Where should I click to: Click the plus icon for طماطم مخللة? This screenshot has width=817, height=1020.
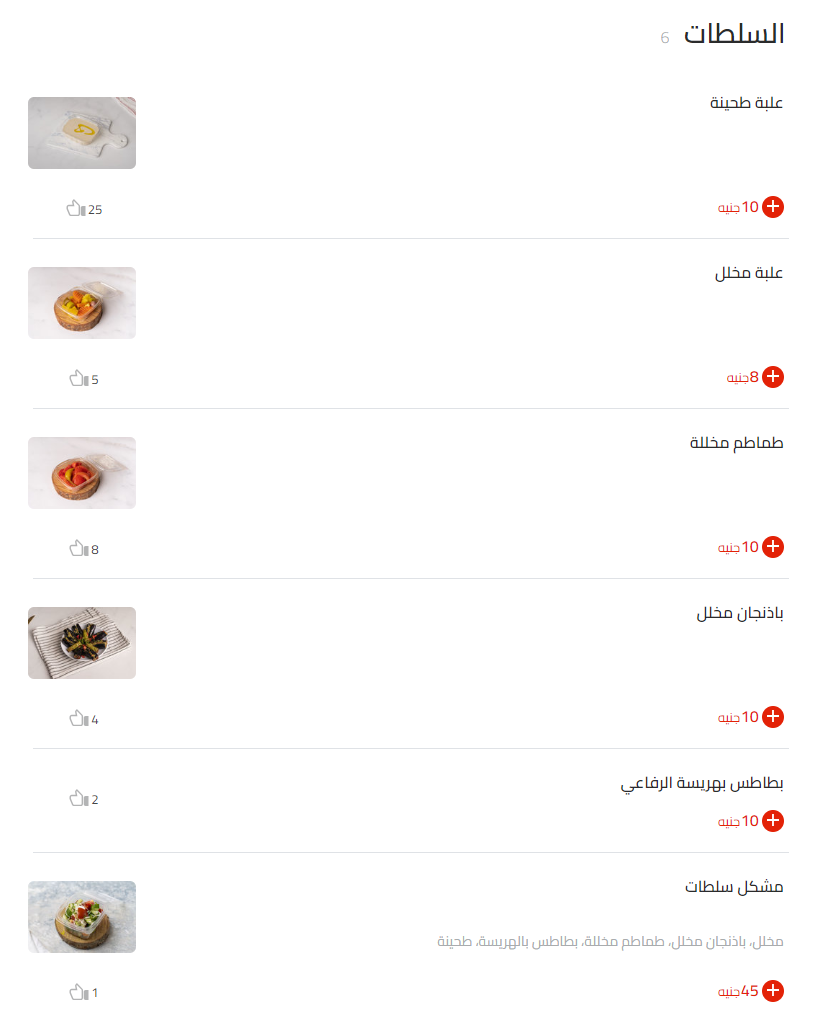(x=772, y=547)
